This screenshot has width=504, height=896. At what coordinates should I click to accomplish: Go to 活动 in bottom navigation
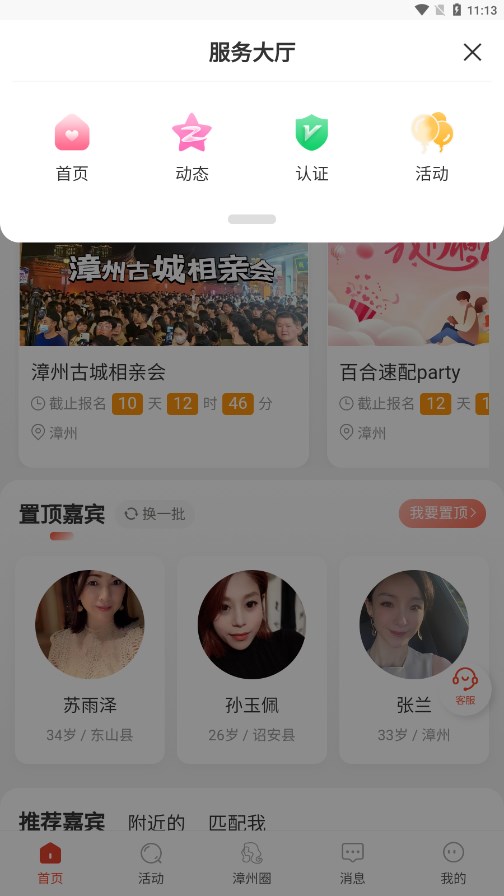(151, 863)
